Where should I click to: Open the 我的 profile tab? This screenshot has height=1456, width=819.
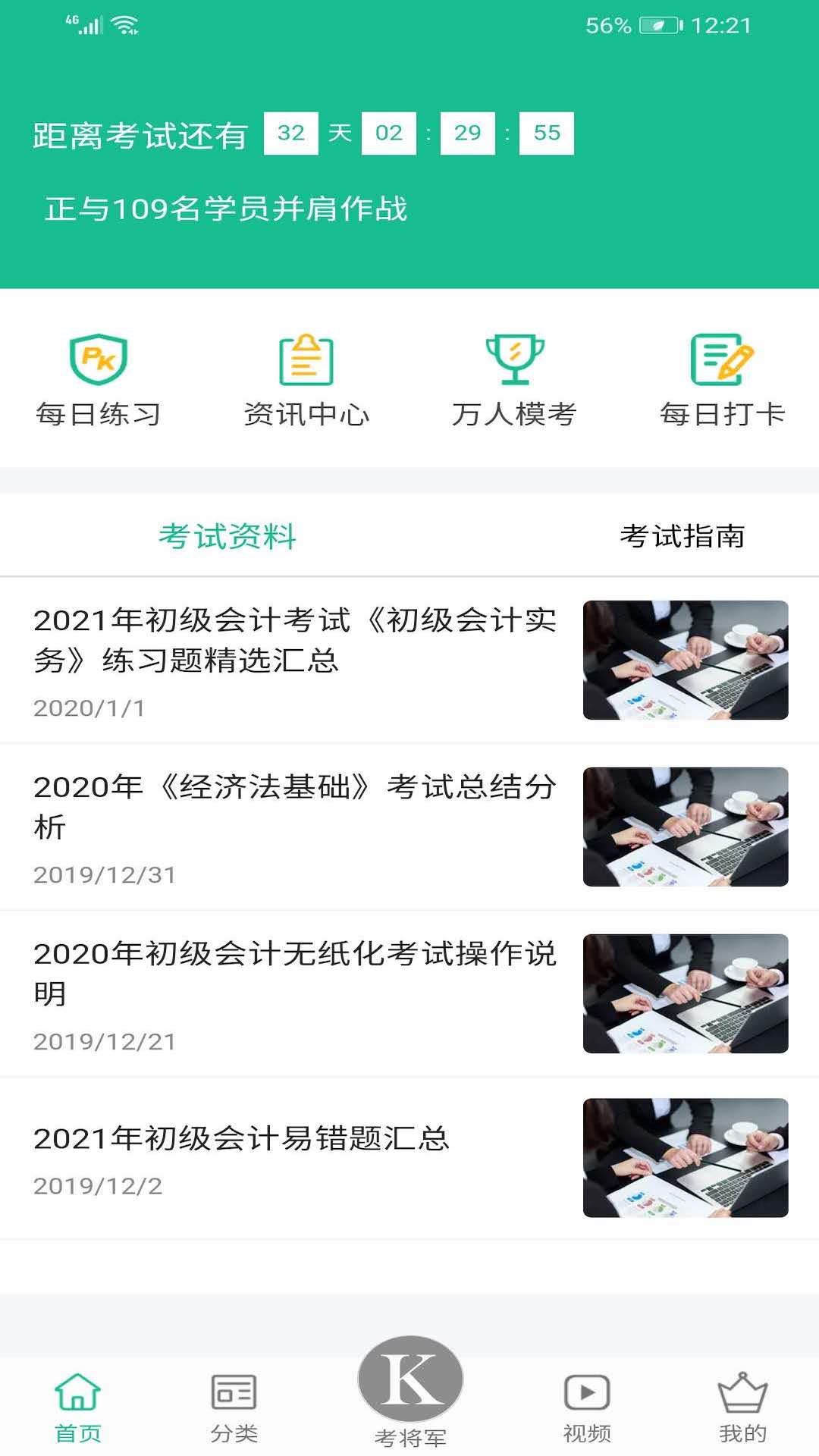point(742,1407)
